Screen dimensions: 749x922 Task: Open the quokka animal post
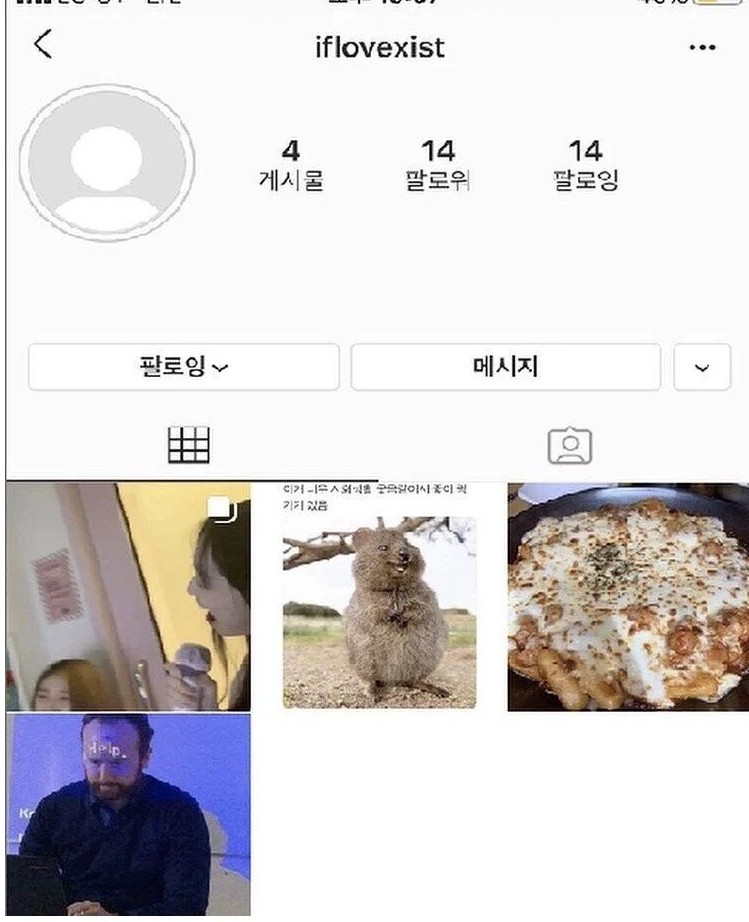379,596
